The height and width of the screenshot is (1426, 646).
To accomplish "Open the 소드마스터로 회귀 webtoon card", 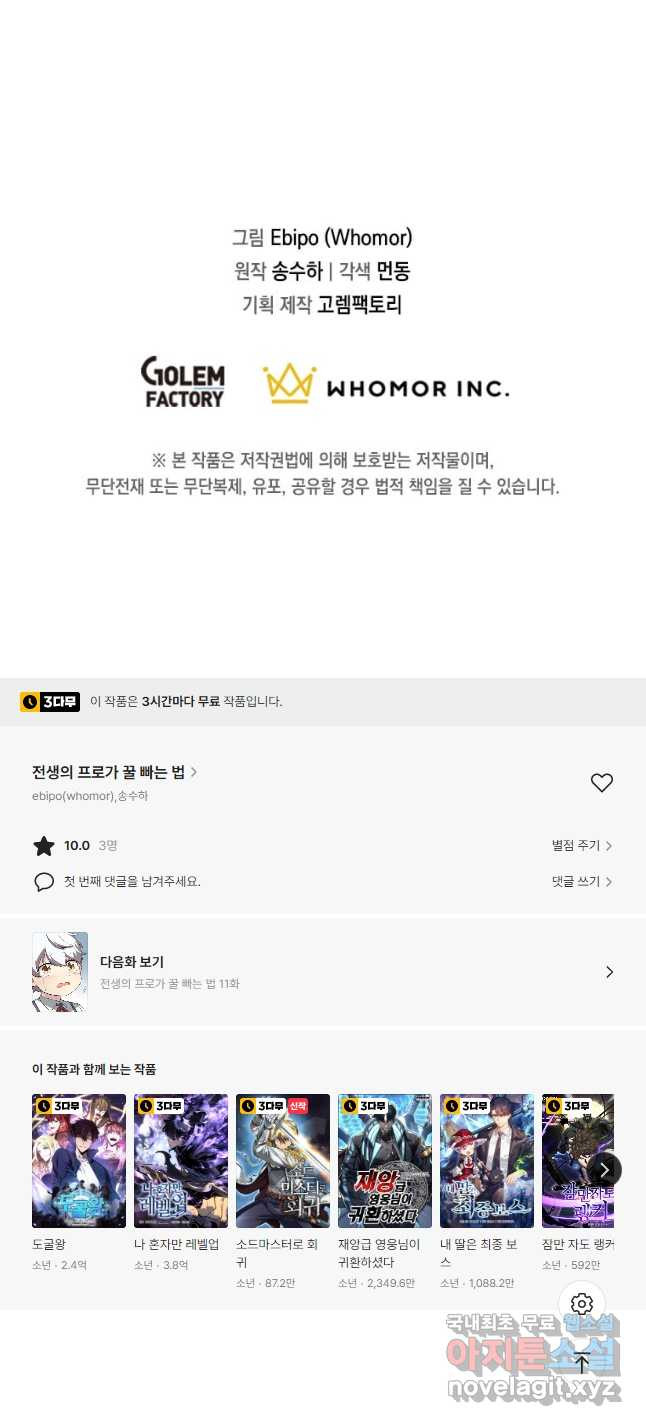I will [283, 1161].
